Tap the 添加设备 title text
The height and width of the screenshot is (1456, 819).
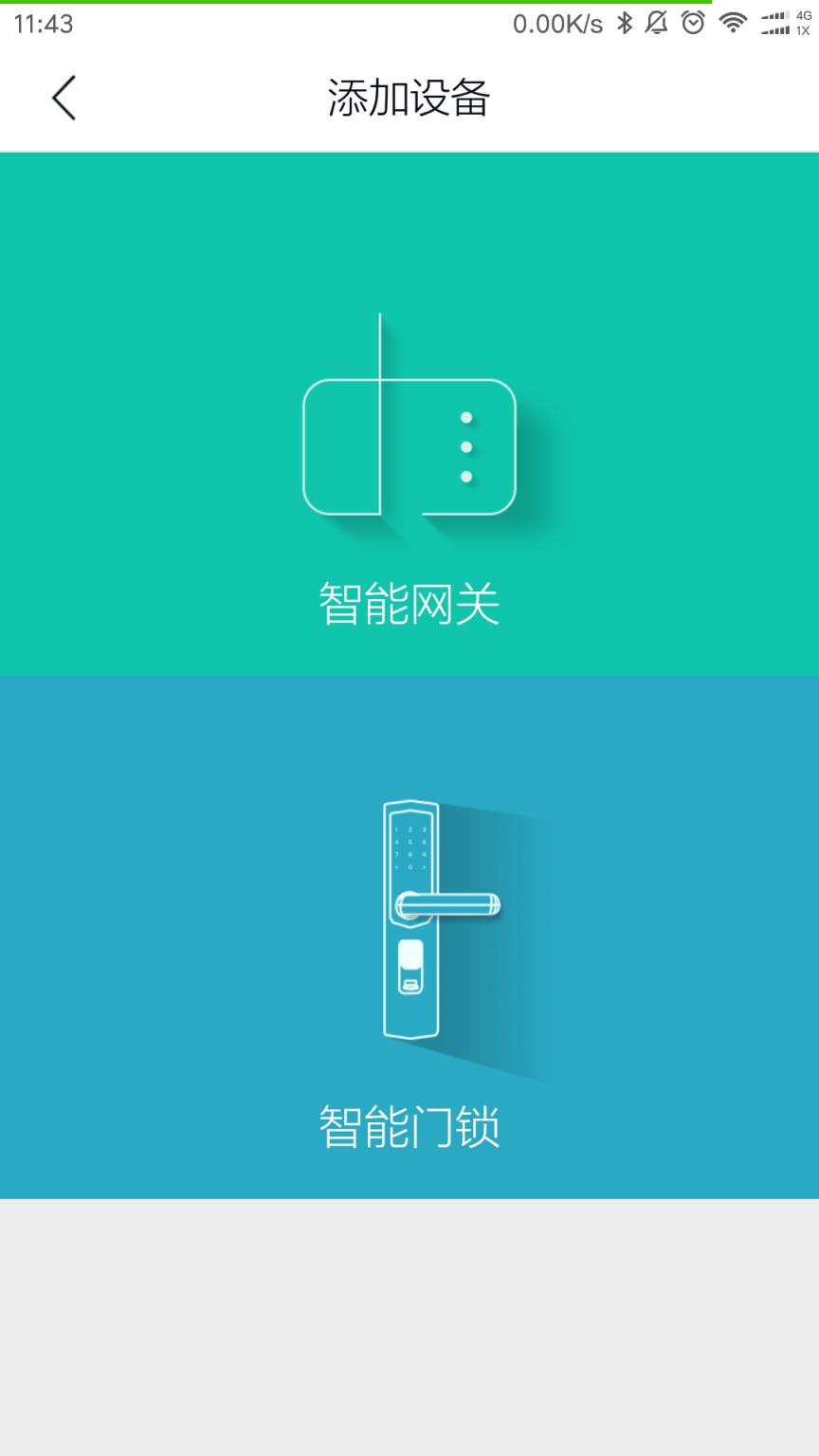tap(409, 98)
